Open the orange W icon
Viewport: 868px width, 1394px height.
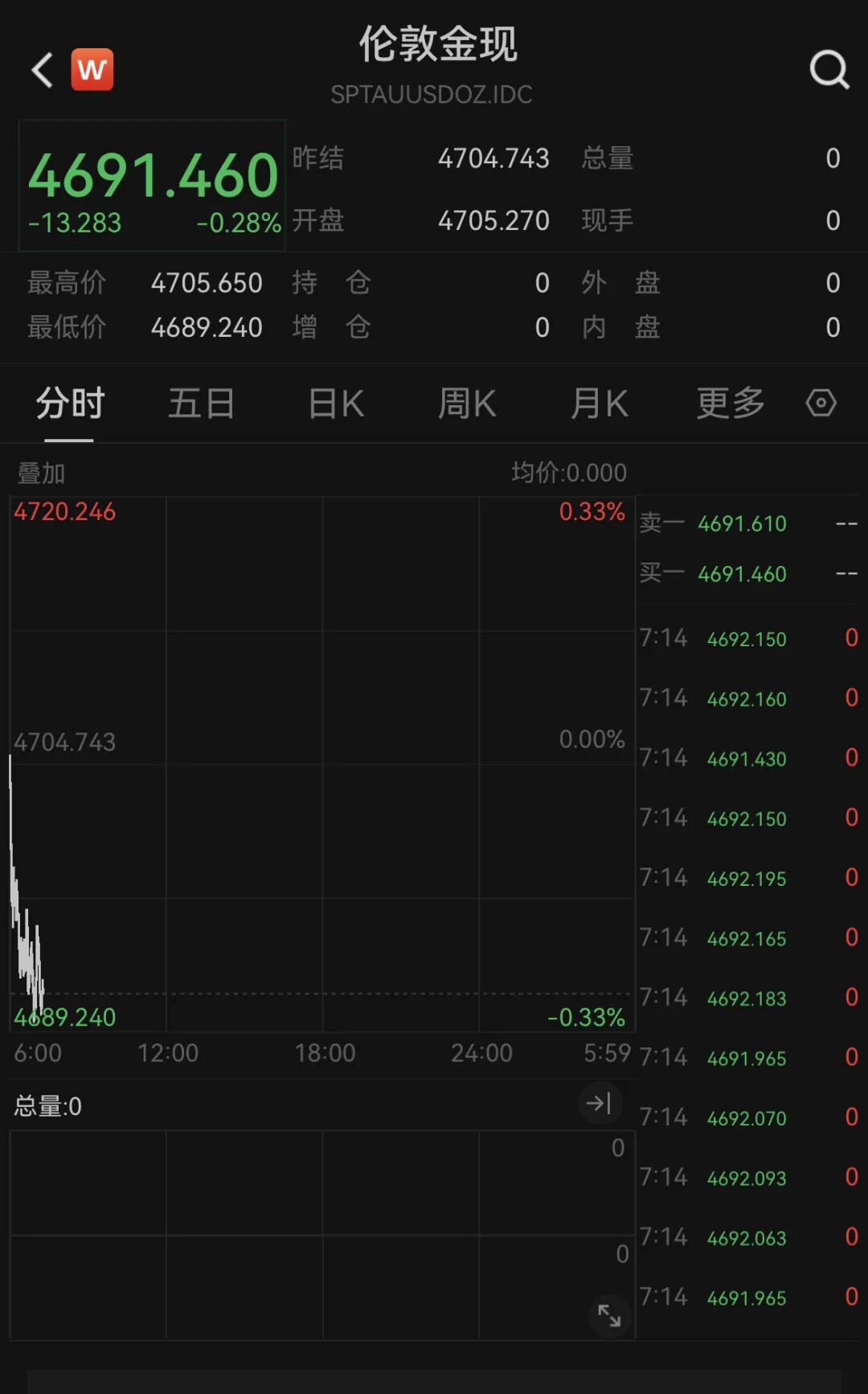[92, 70]
